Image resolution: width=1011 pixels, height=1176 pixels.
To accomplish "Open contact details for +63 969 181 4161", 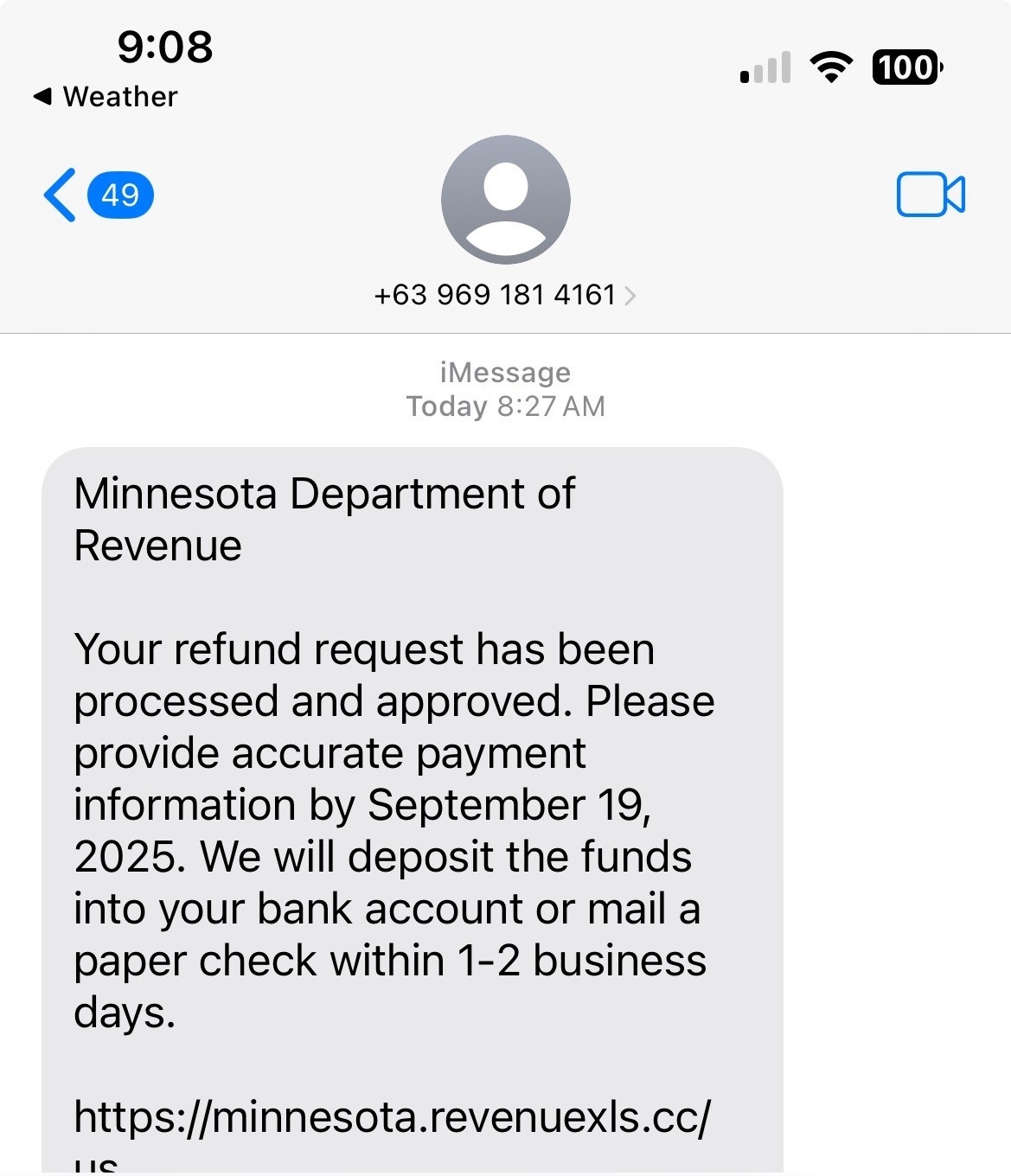I will click(504, 295).
